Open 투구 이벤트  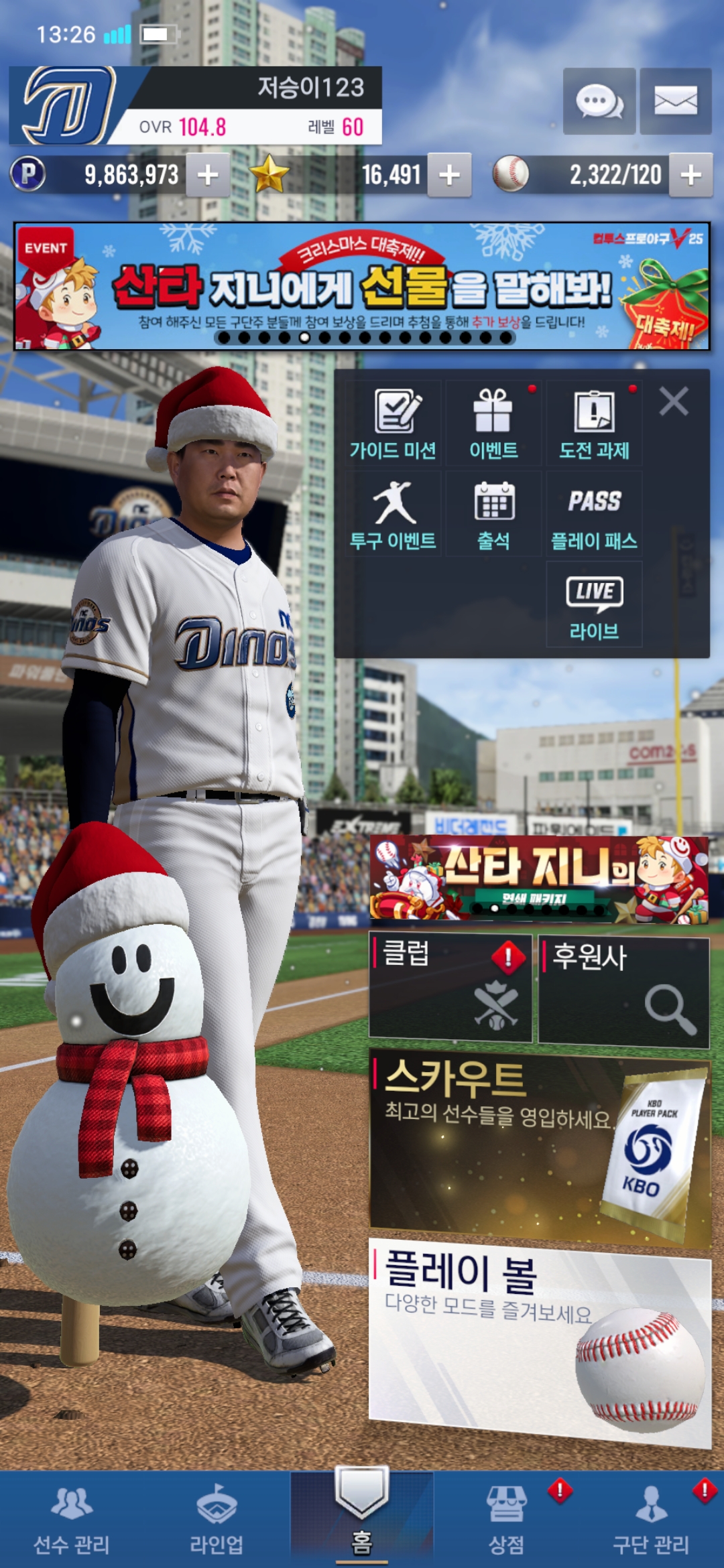394,515
